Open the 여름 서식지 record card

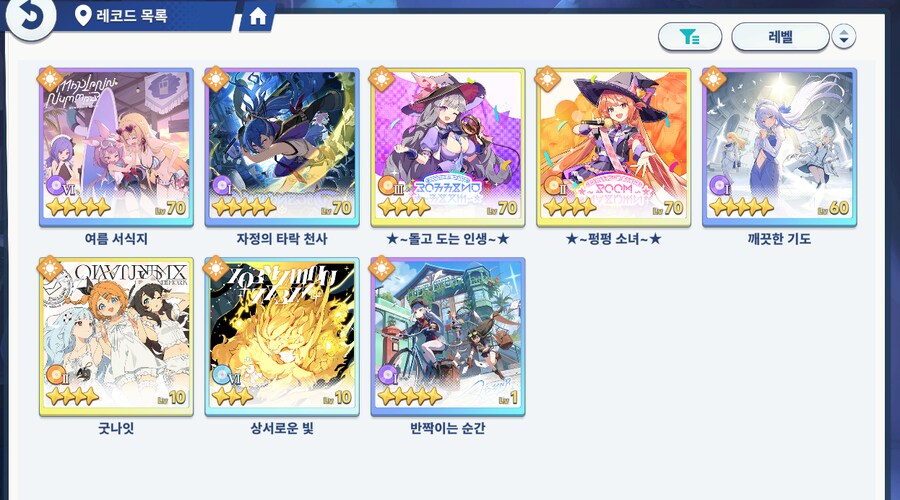pos(116,147)
